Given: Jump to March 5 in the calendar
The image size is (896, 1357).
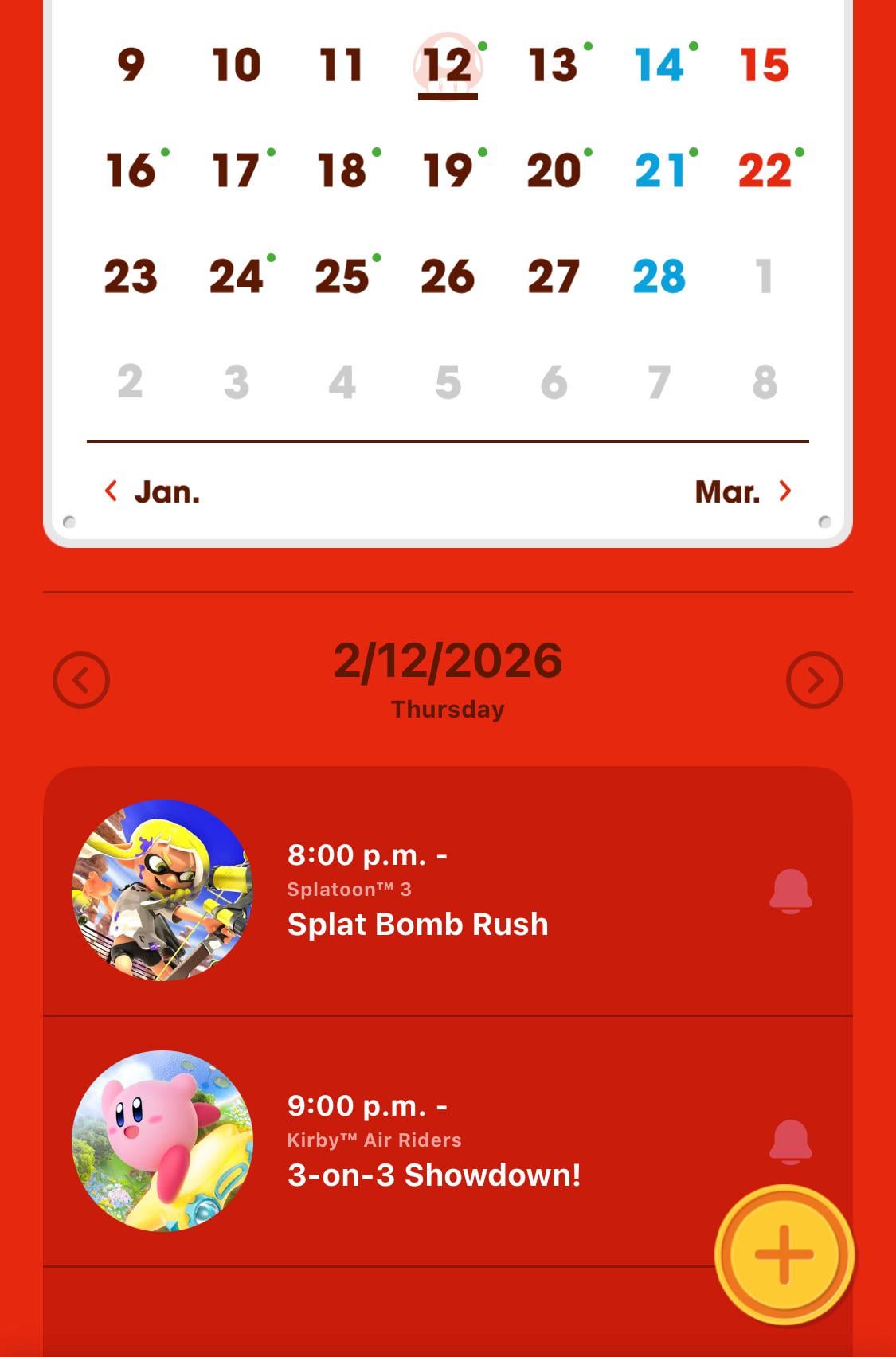Looking at the screenshot, I should tap(448, 382).
